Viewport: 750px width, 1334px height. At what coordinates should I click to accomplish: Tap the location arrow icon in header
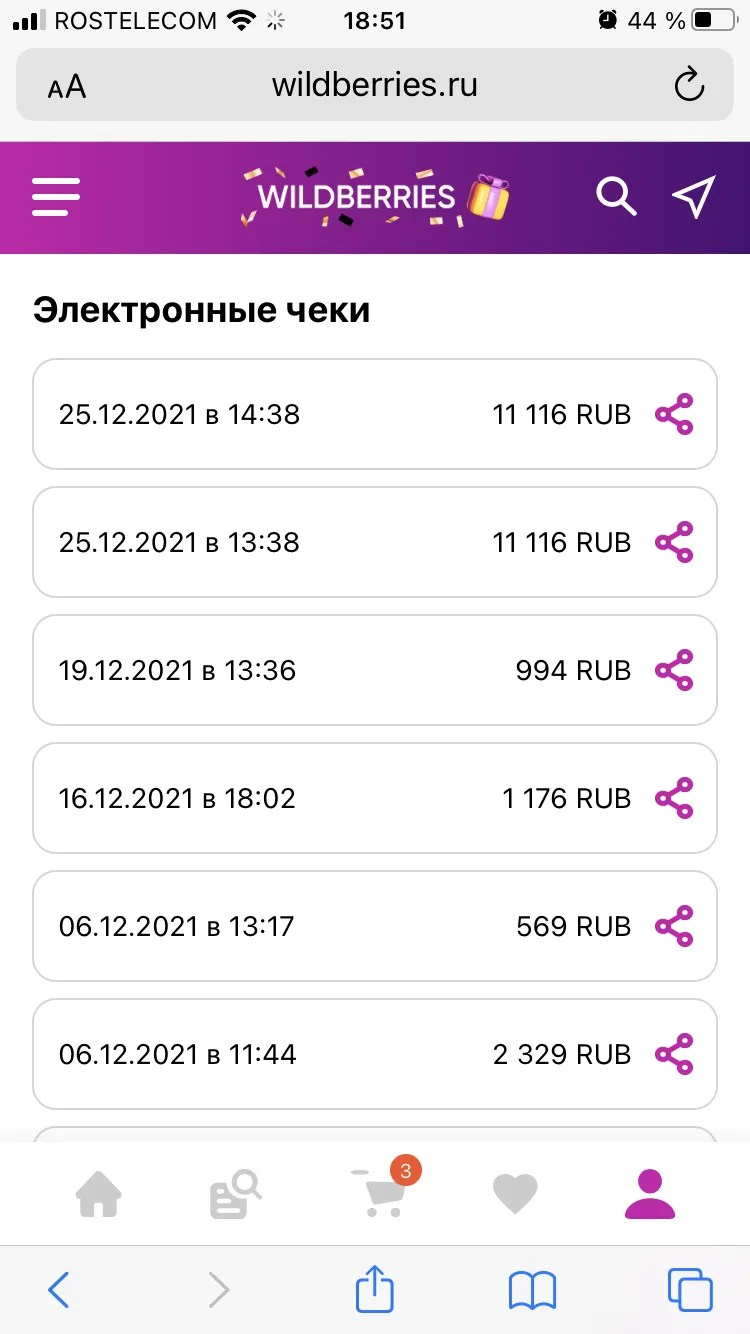[693, 196]
